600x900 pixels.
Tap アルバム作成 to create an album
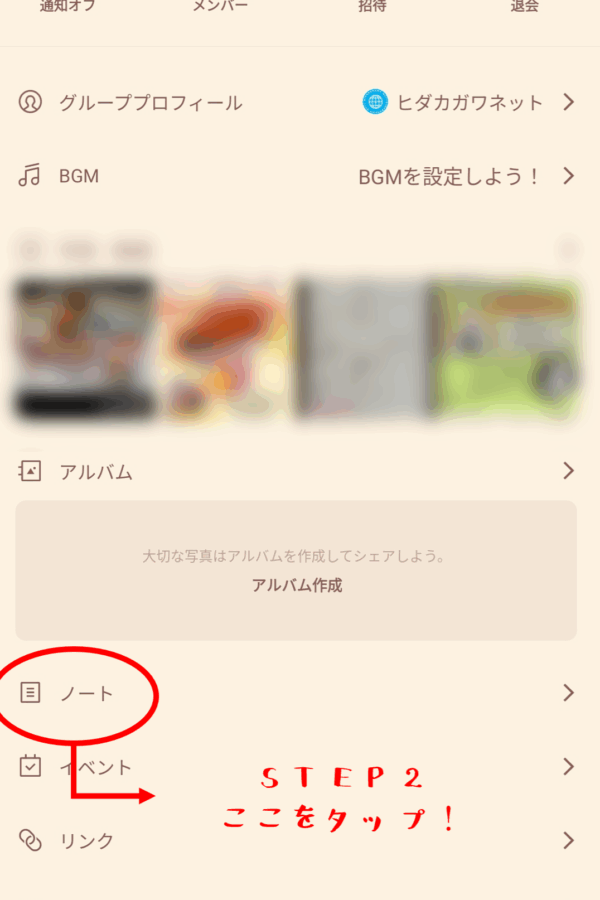point(296,585)
